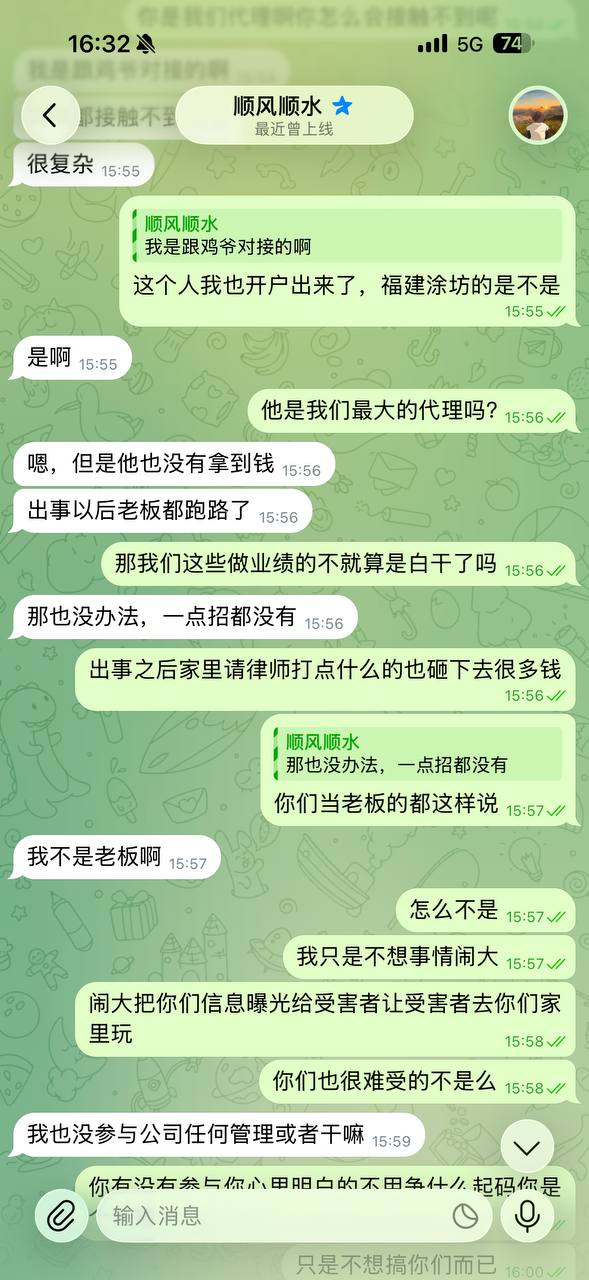Image resolution: width=589 pixels, height=1280 pixels.
Task: Record a voice message with microphone
Action: (x=527, y=1215)
